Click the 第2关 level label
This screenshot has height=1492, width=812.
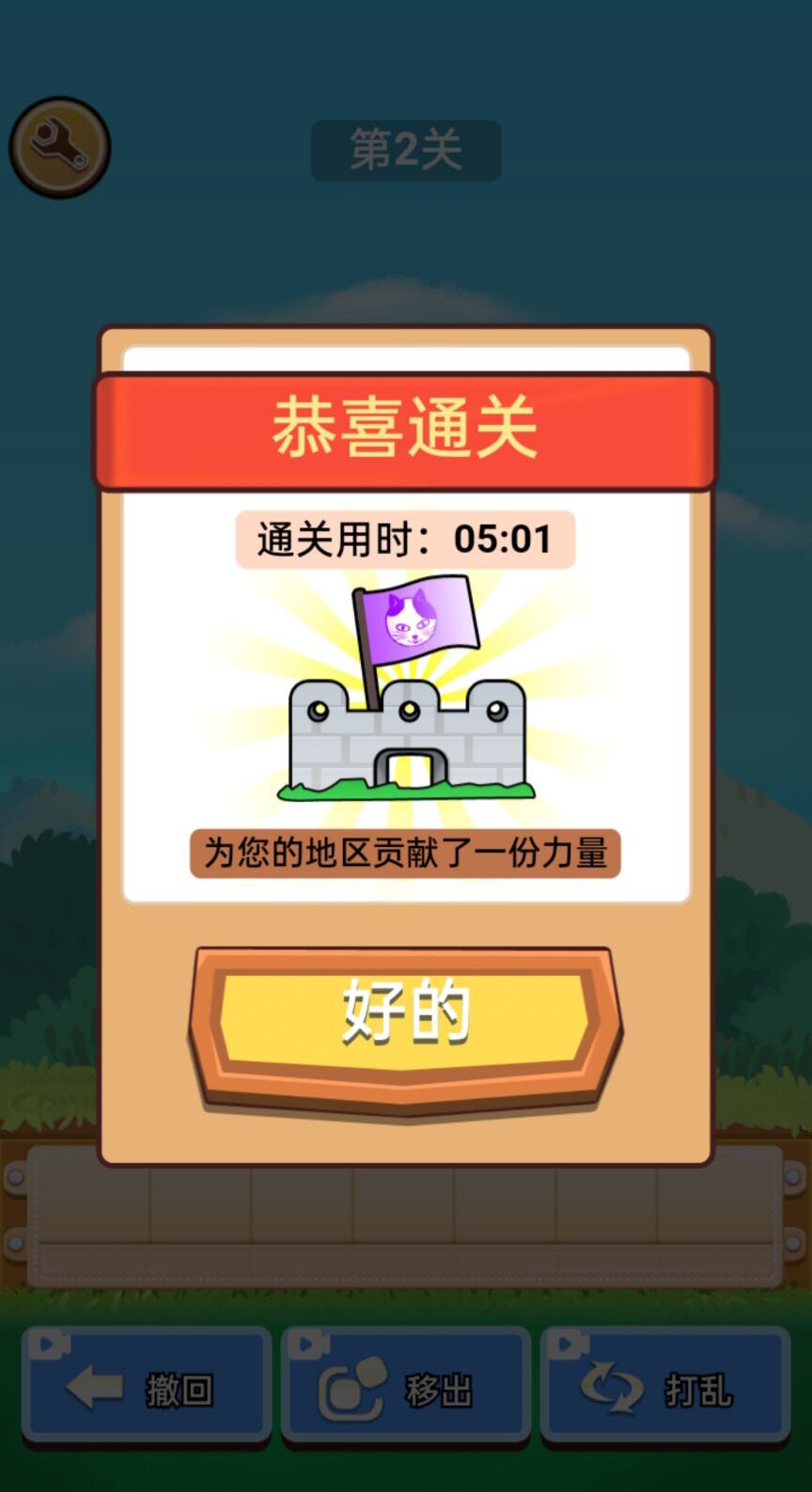(x=406, y=149)
